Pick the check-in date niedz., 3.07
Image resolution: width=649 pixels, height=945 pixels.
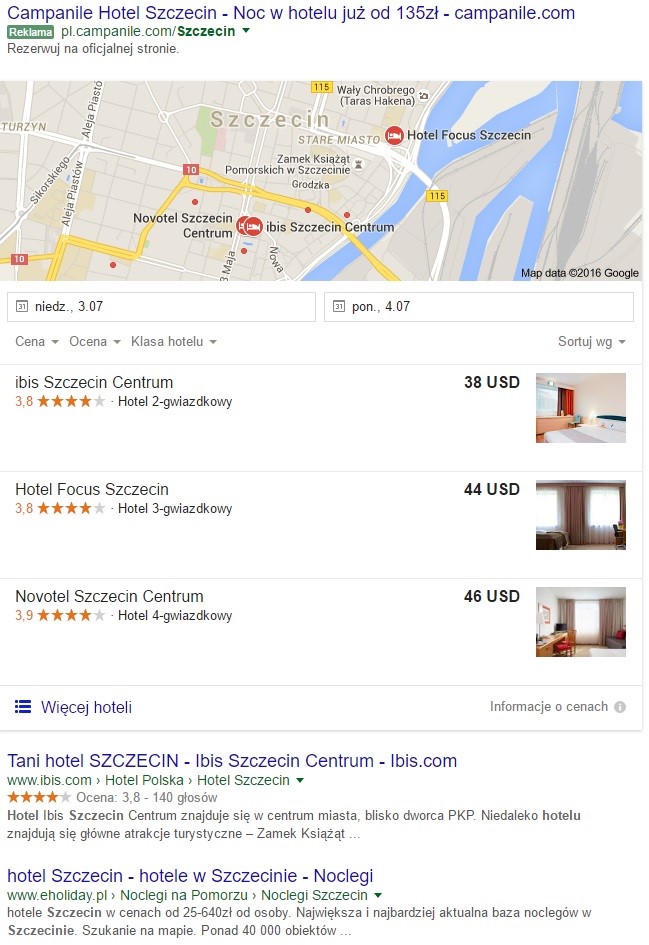(x=160, y=306)
